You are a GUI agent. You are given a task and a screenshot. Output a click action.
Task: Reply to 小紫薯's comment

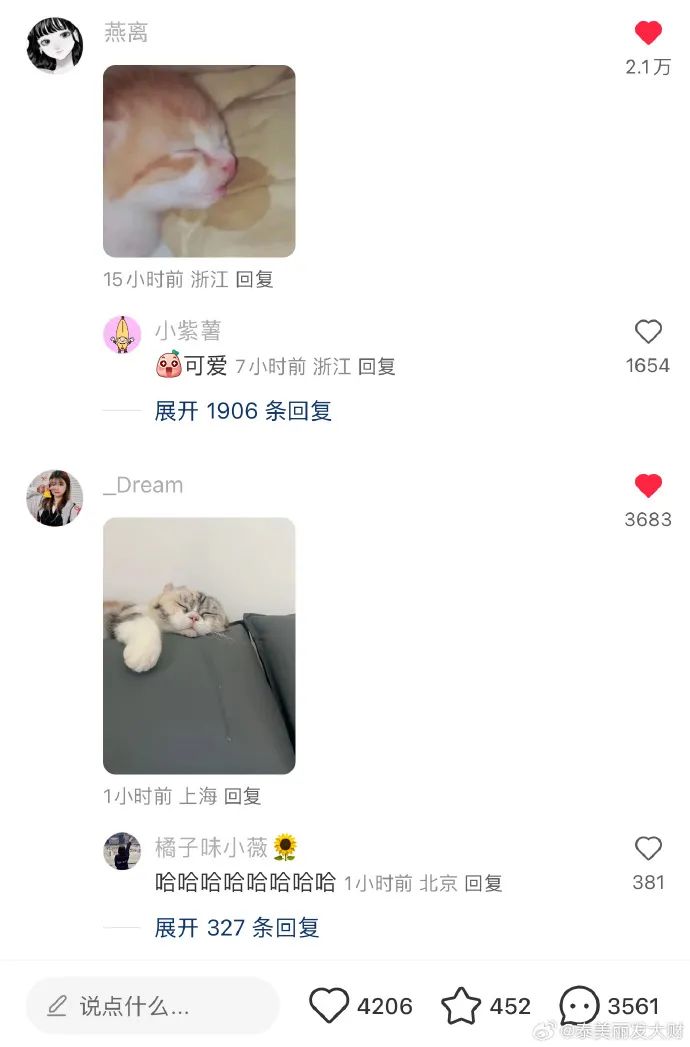(377, 367)
